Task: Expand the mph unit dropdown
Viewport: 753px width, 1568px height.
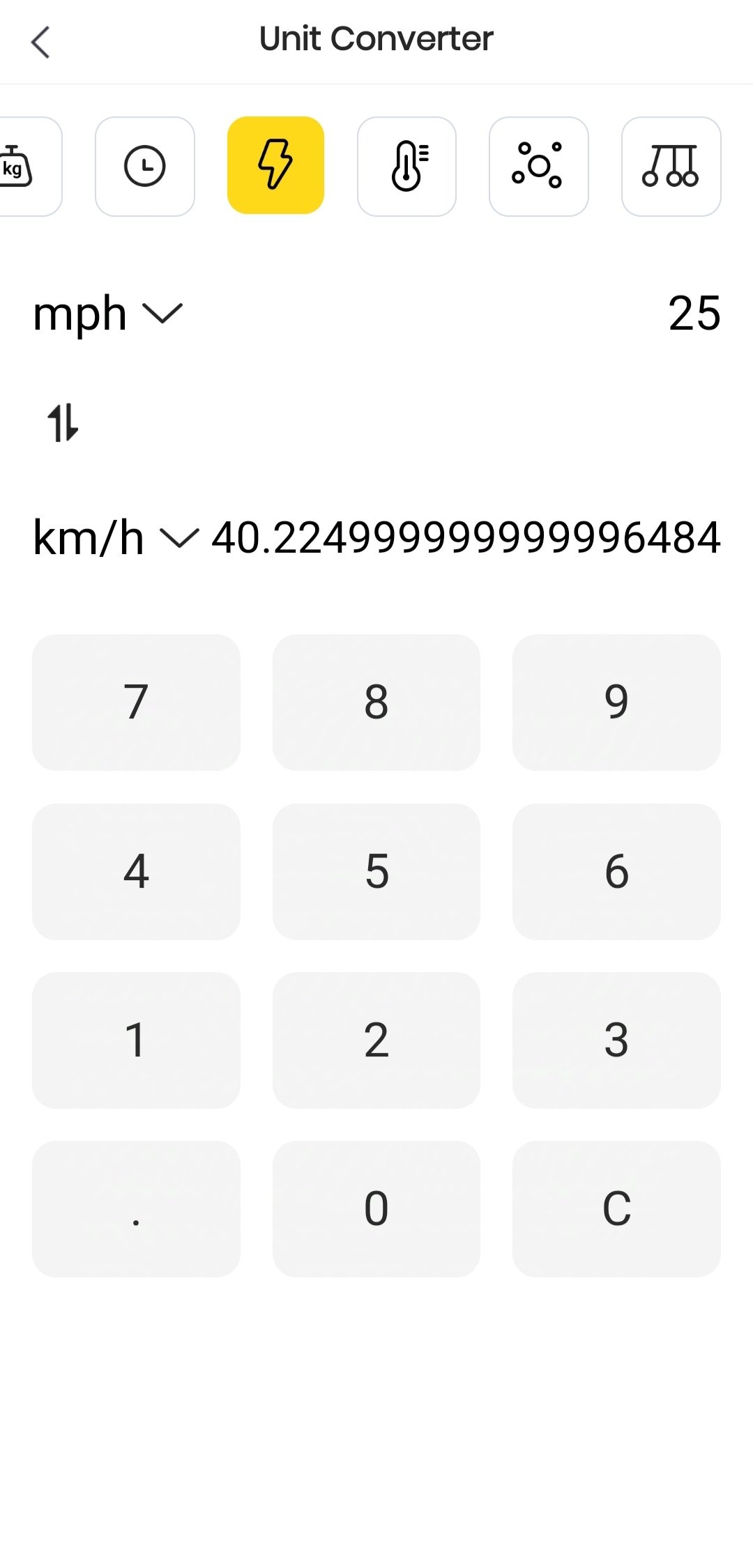Action: 108,313
